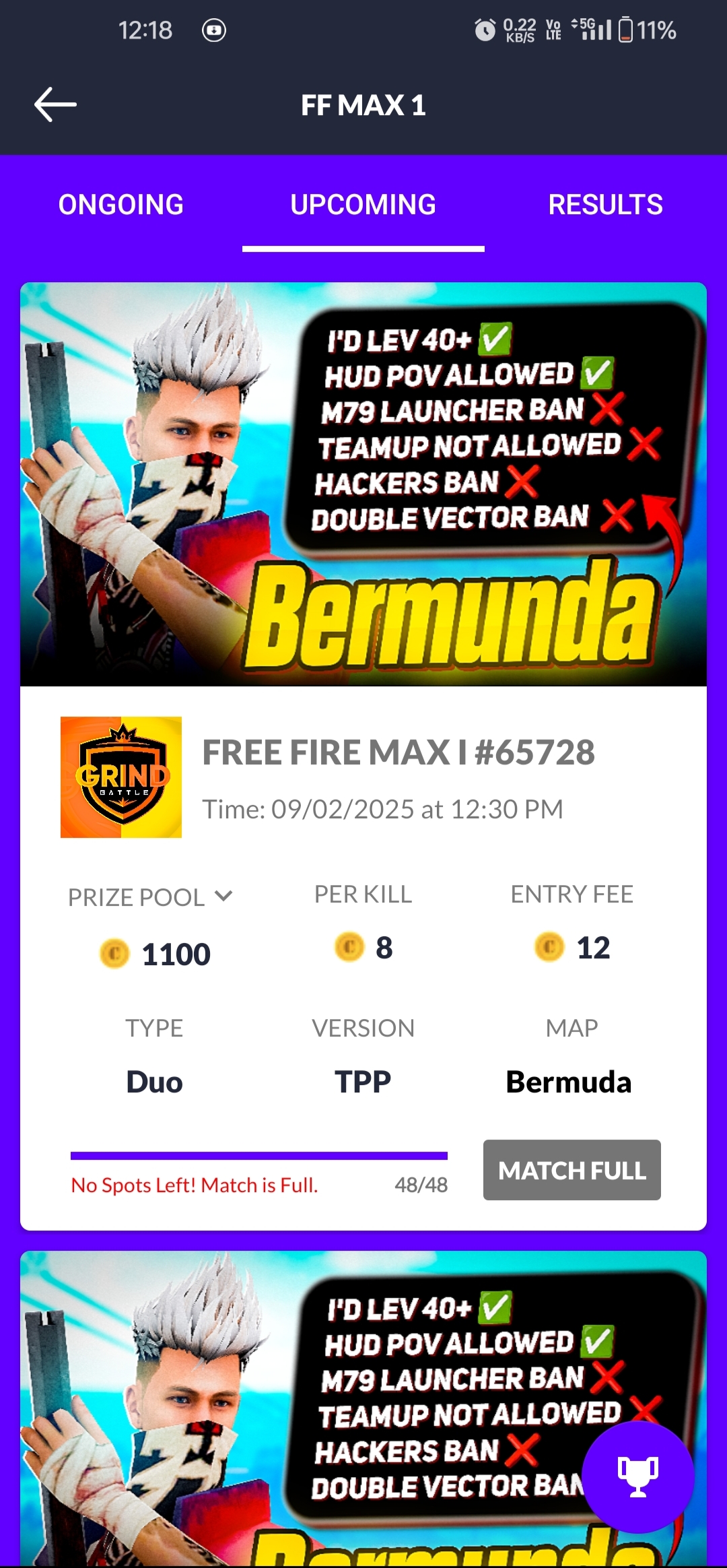The image size is (727, 1568).
Task: Tap the floating trophy button
Action: (x=637, y=1476)
